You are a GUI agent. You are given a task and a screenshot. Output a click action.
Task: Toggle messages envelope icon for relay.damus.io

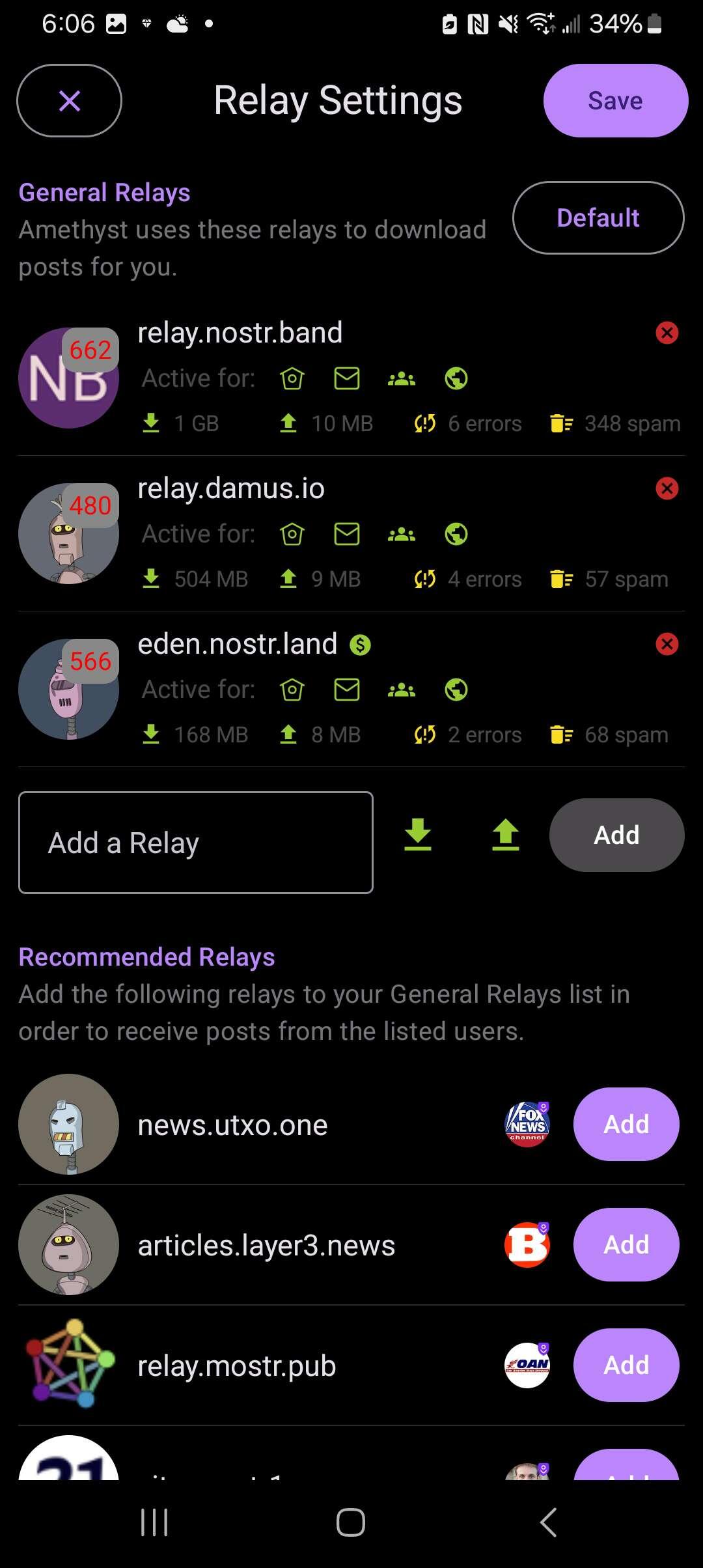click(x=346, y=534)
